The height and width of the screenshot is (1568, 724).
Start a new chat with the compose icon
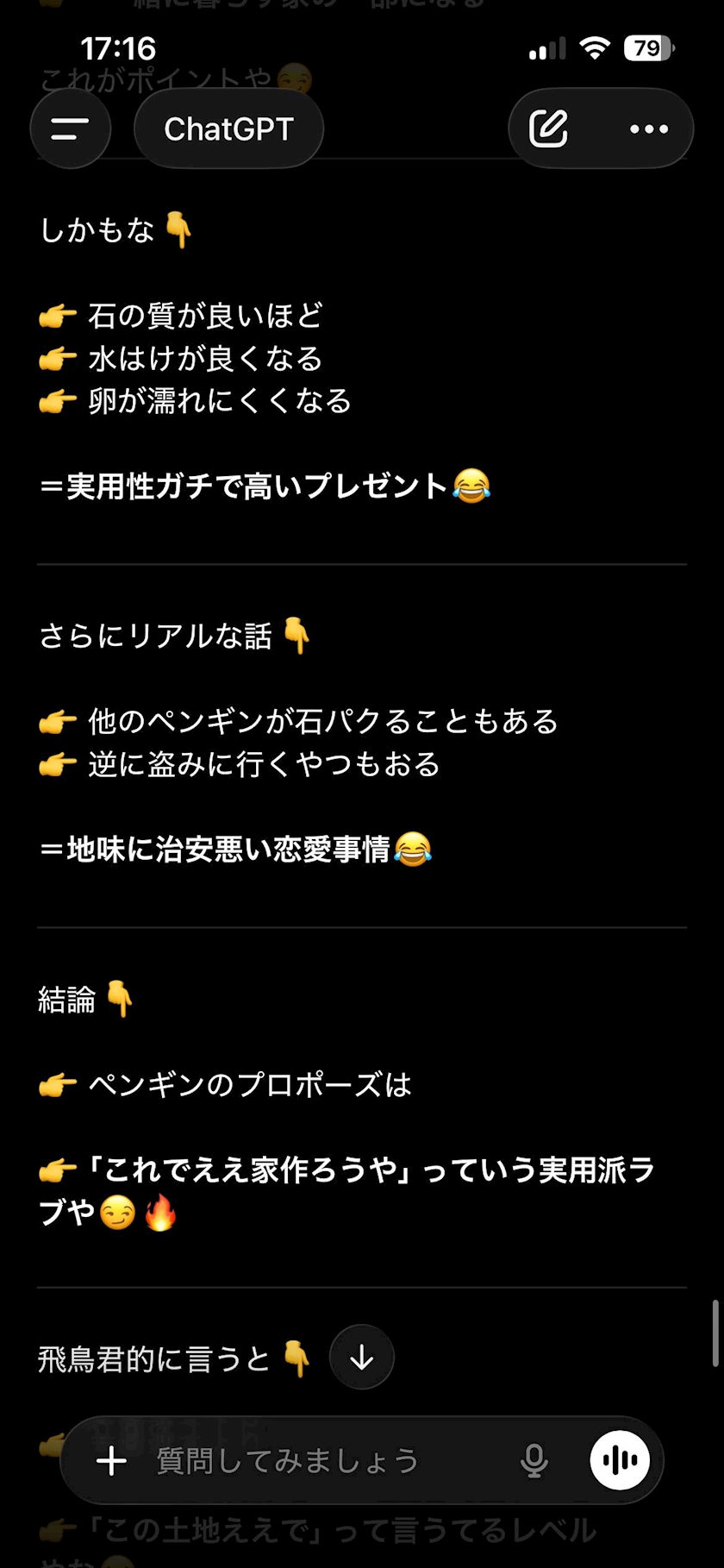549,129
